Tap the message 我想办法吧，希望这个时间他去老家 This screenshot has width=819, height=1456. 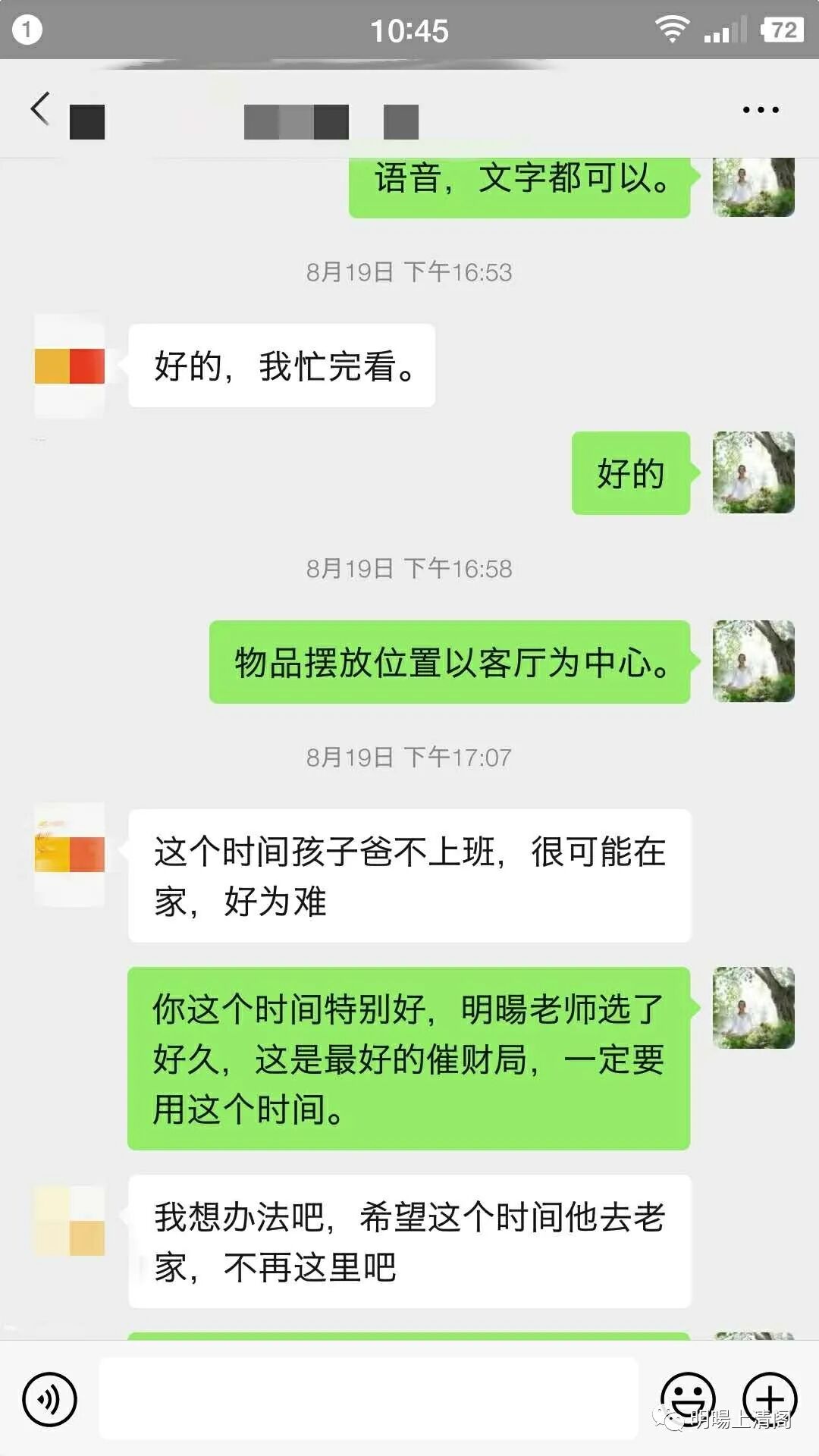pyautogui.click(x=409, y=1236)
